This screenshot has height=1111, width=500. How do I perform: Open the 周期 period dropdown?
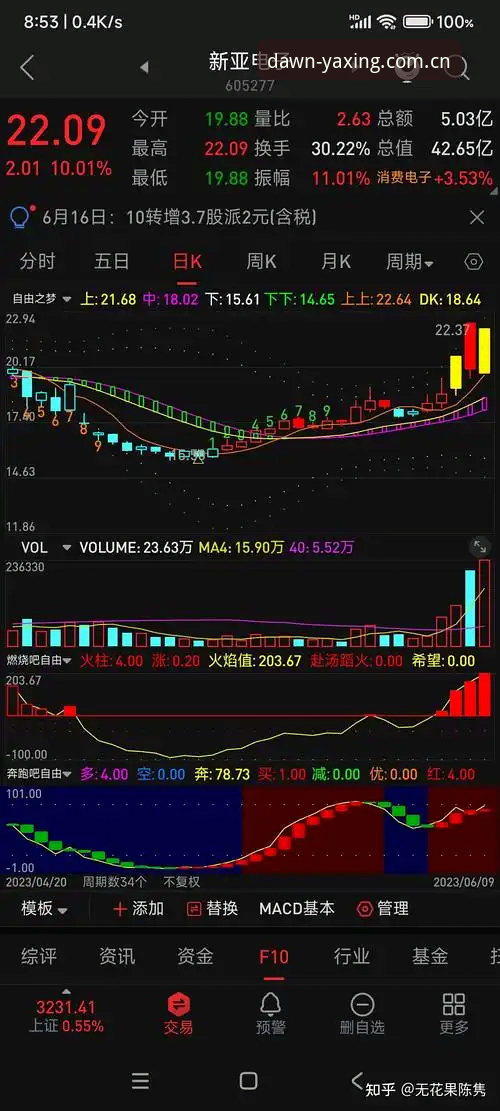pos(410,263)
